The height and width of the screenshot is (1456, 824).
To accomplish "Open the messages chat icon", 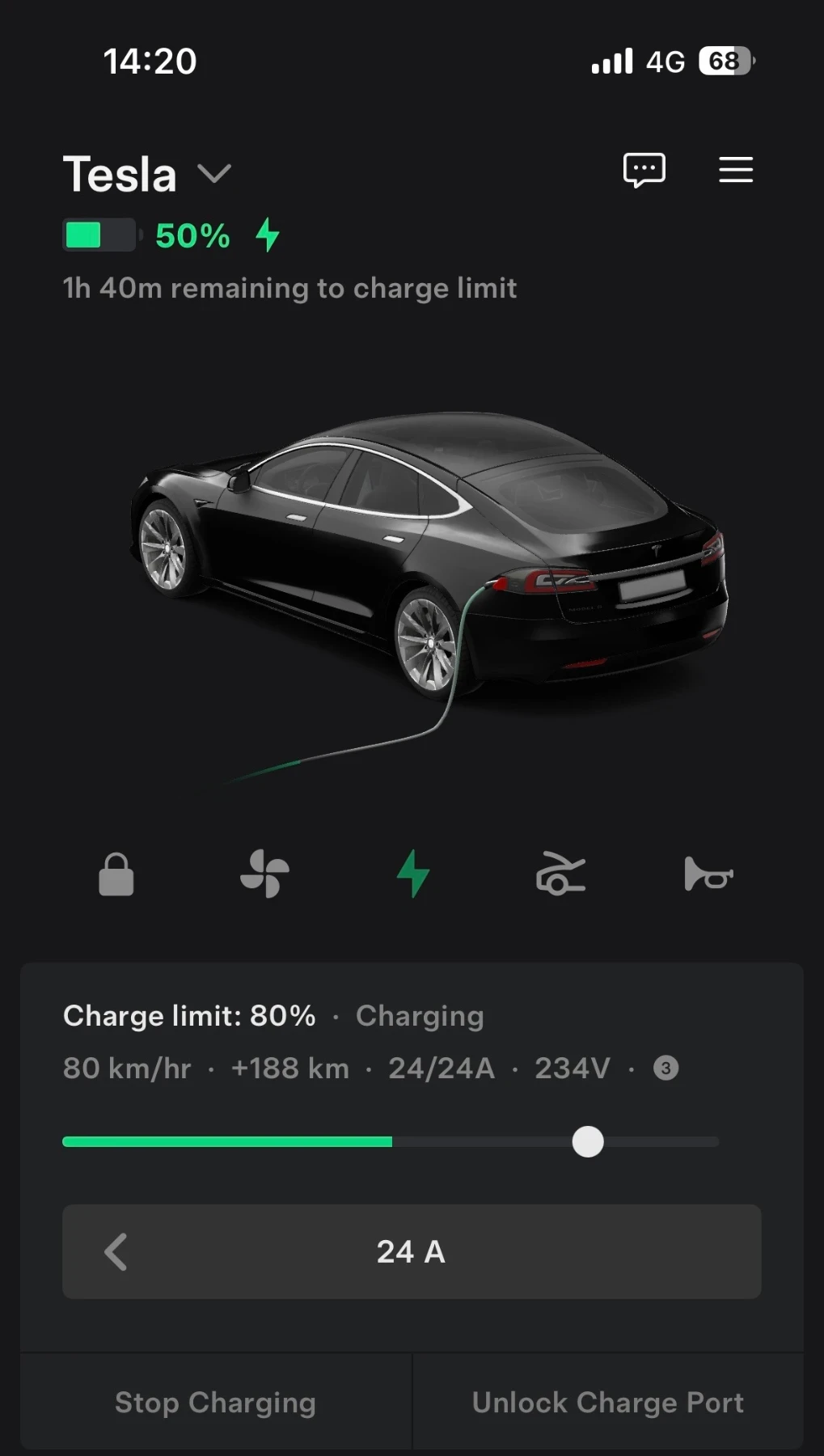I will (644, 170).
